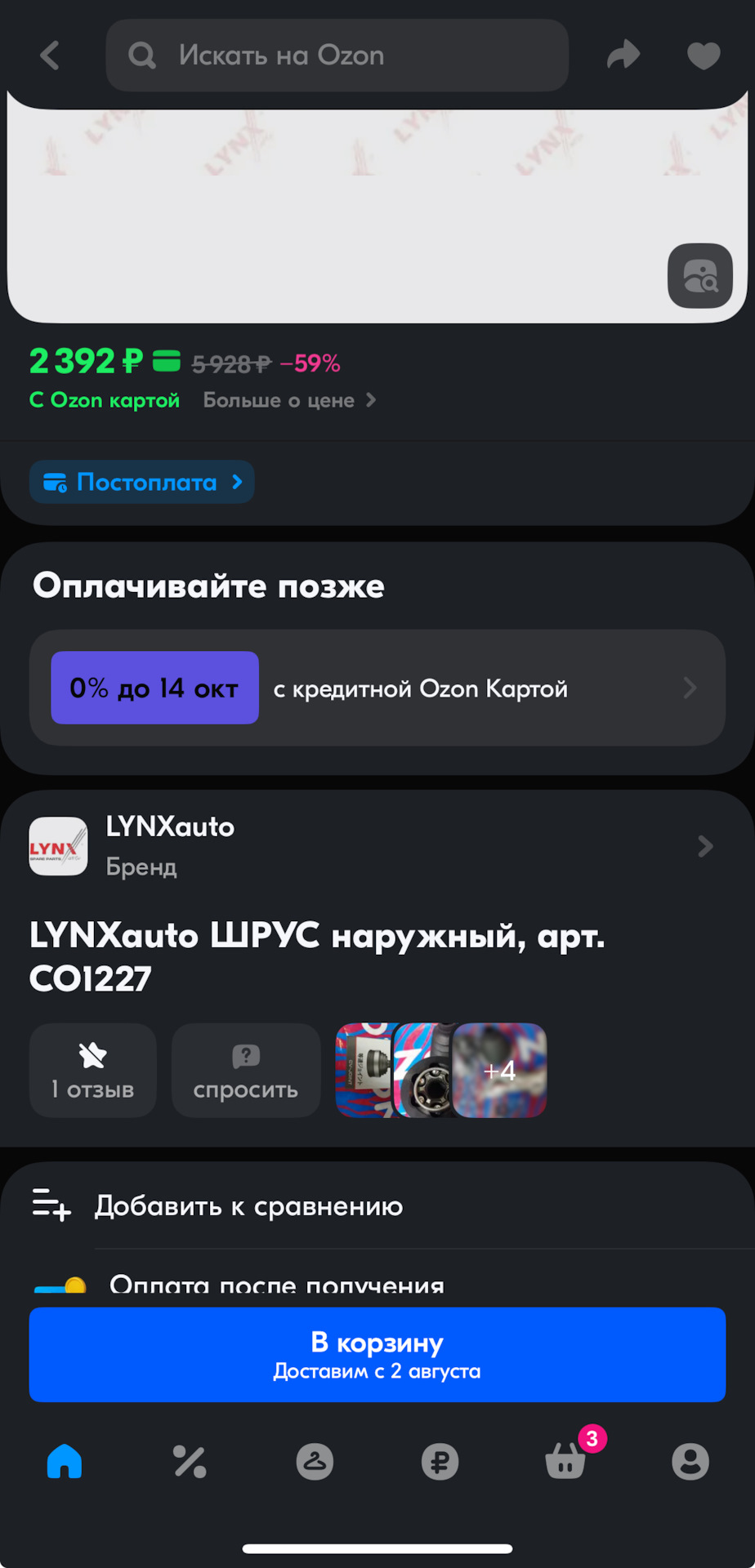Tap the Постоплата chip
This screenshot has width=755, height=1568.
click(x=142, y=483)
